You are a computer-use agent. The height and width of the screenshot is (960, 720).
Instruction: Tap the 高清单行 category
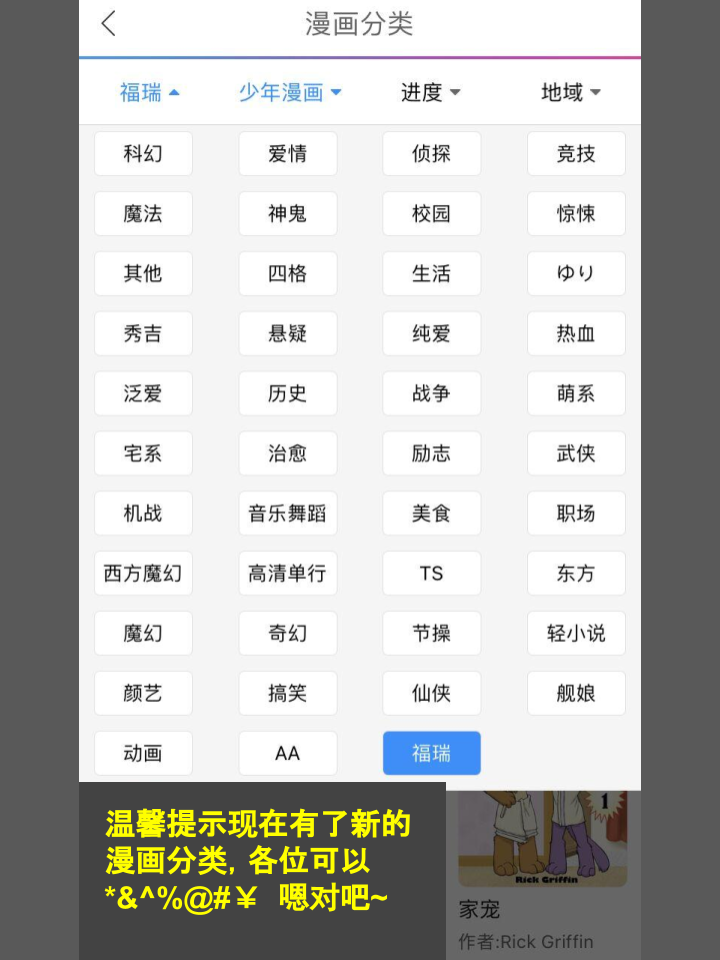(x=287, y=573)
